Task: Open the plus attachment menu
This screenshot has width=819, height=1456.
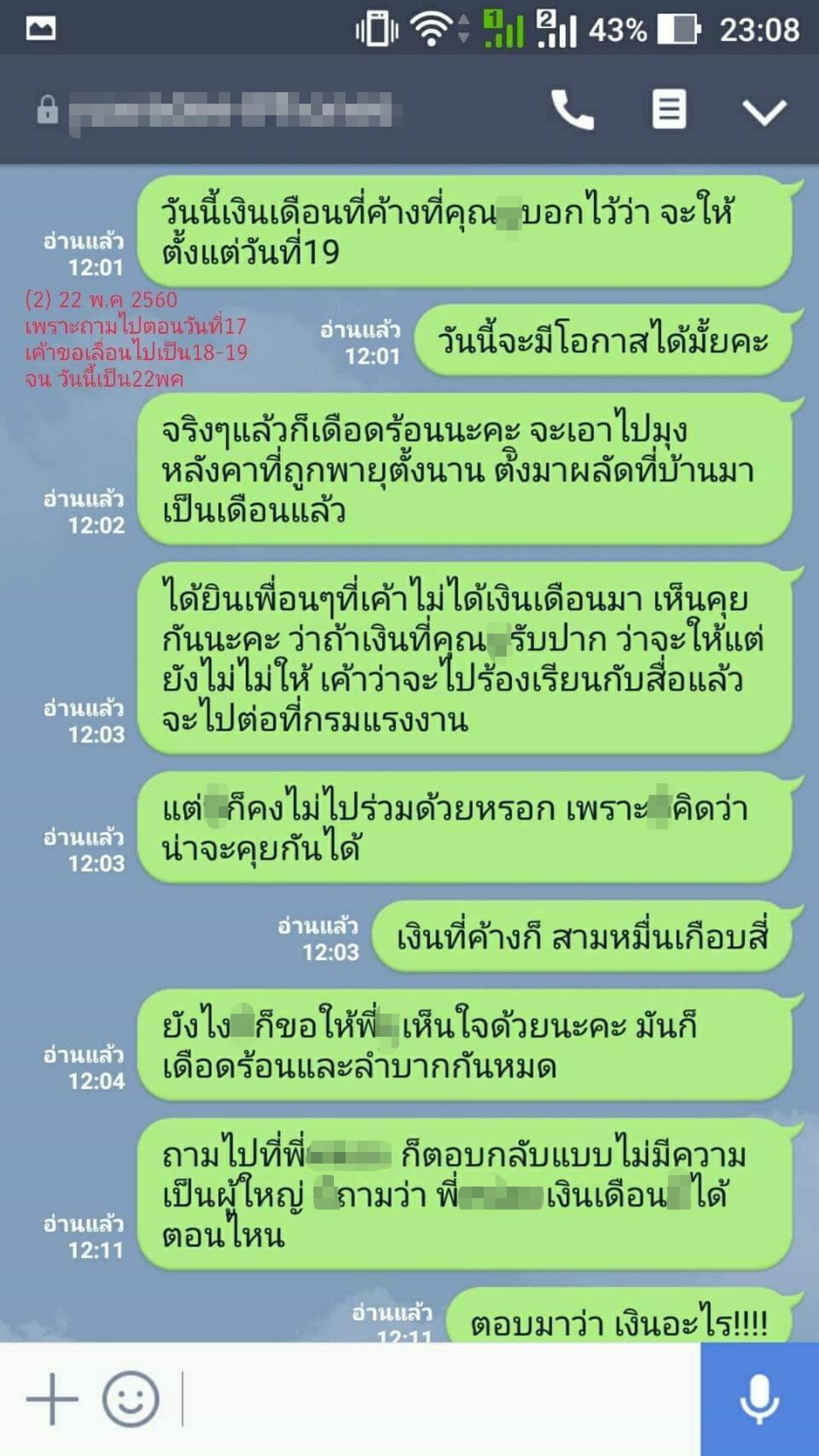Action: tap(51, 1399)
